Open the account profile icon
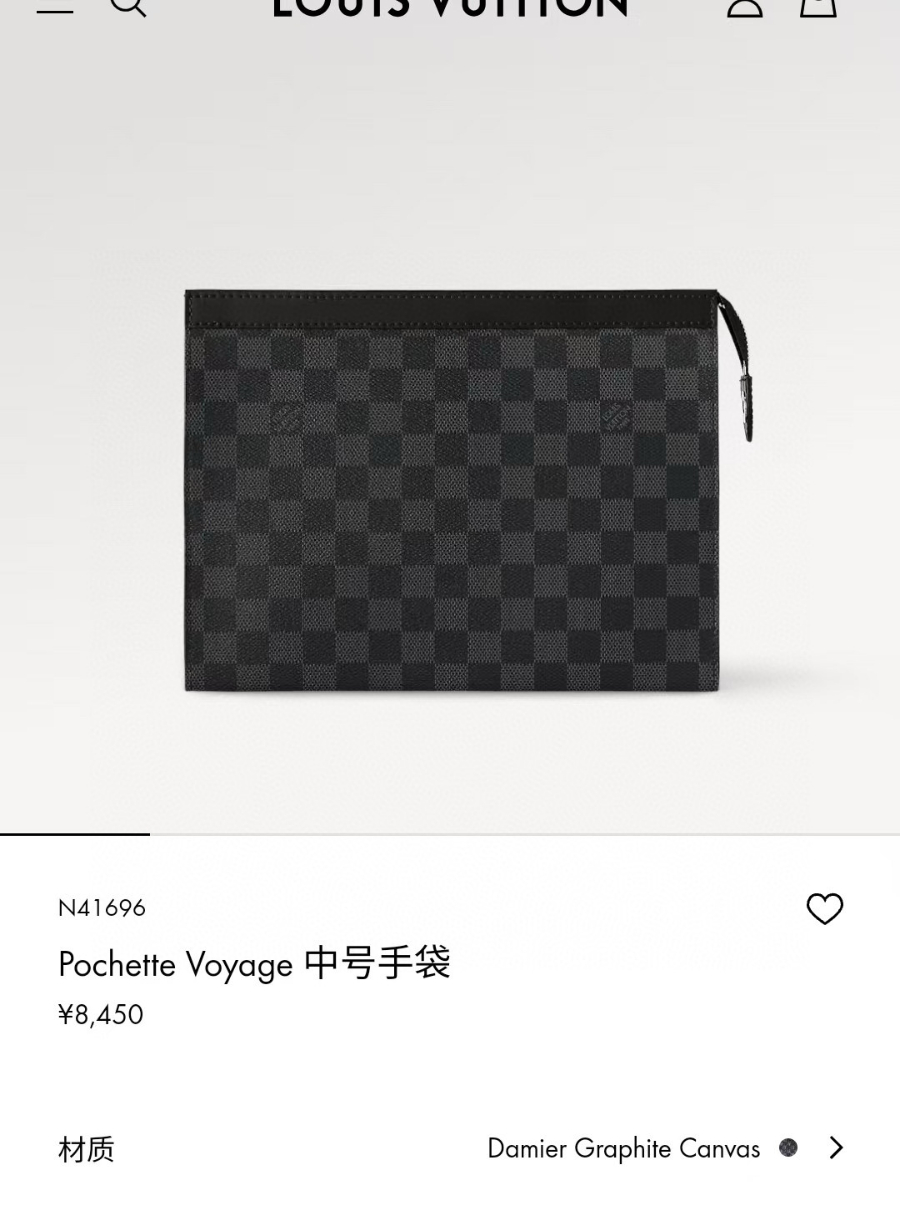Image resolution: width=900 pixels, height=1220 pixels. click(744, 6)
